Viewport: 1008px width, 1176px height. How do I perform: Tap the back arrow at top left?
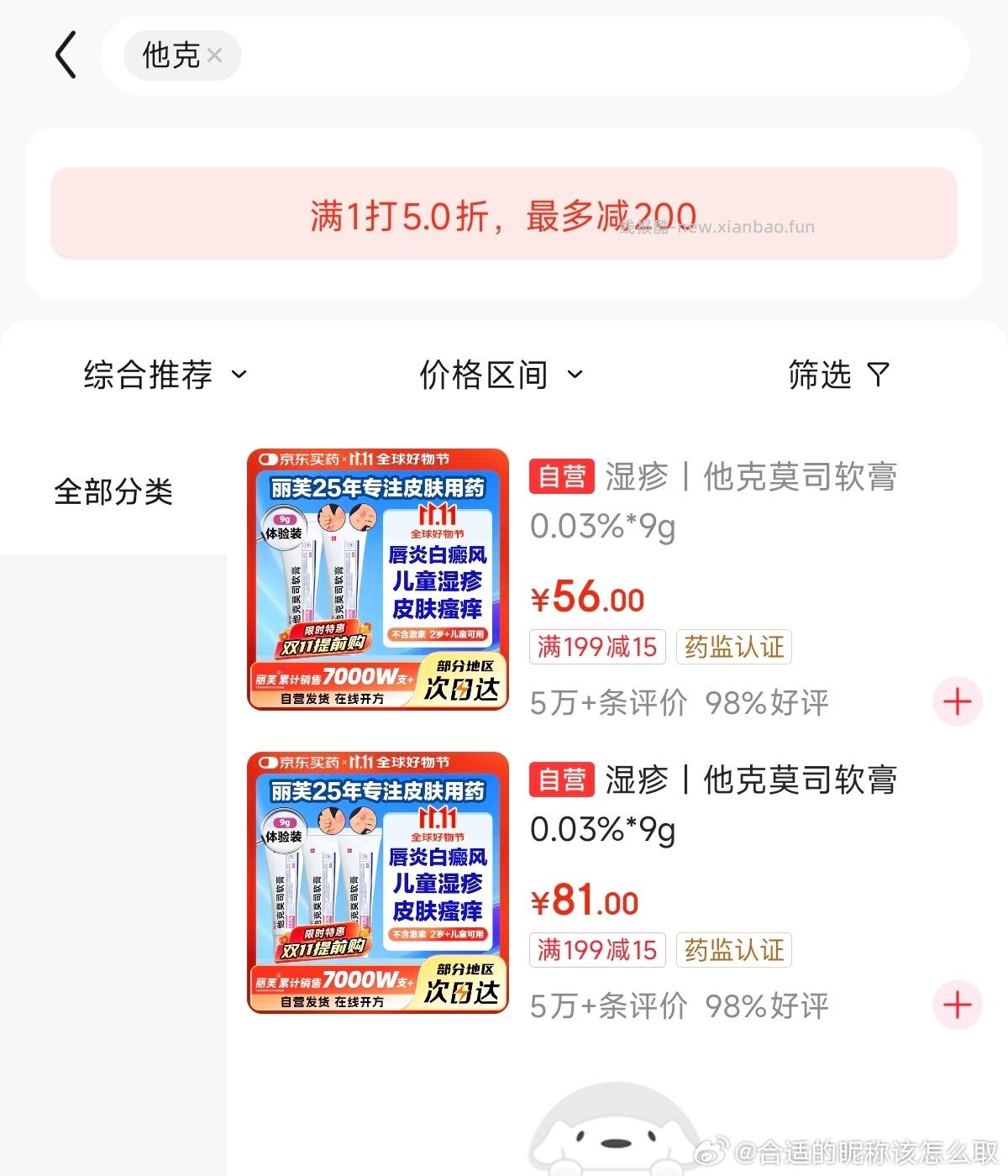[66, 54]
